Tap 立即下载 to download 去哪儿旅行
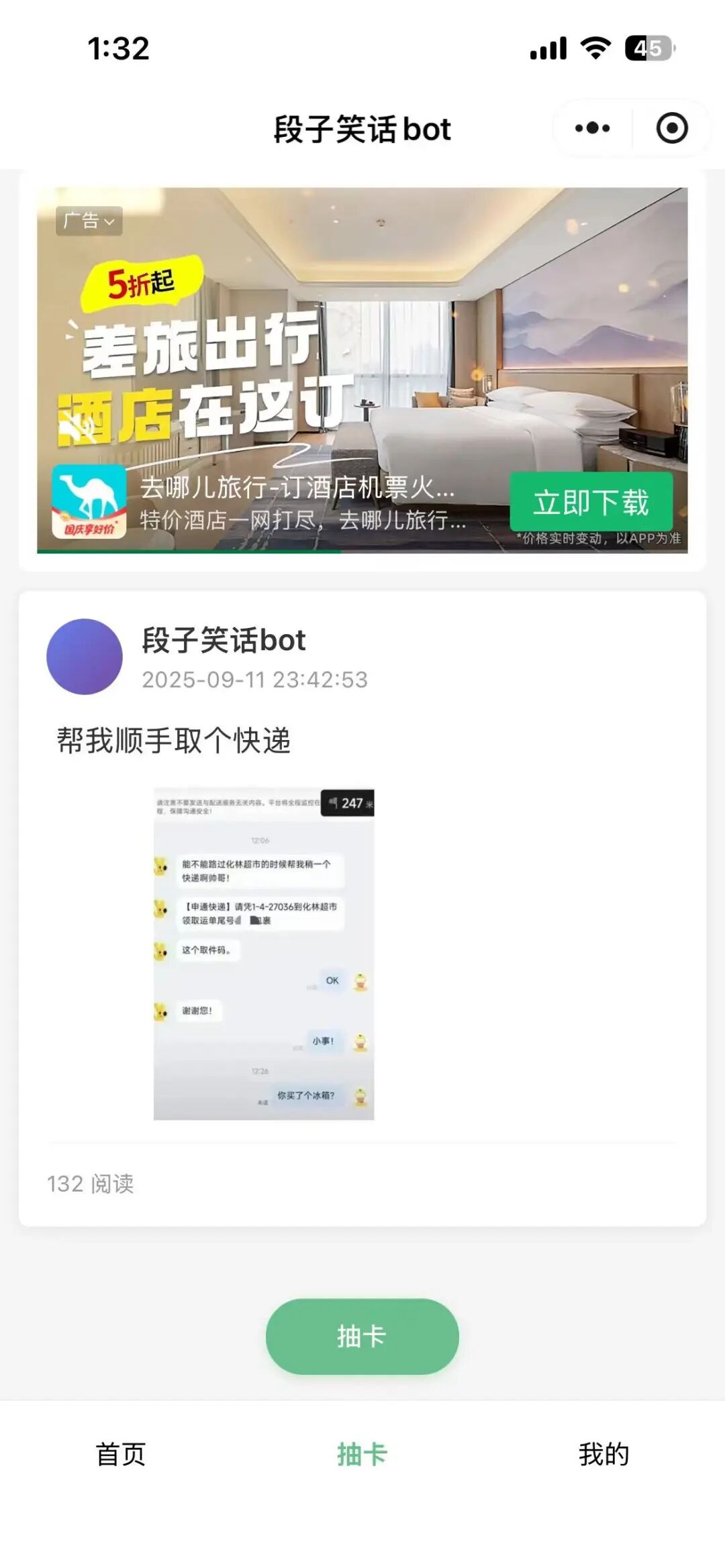 pyautogui.click(x=591, y=503)
